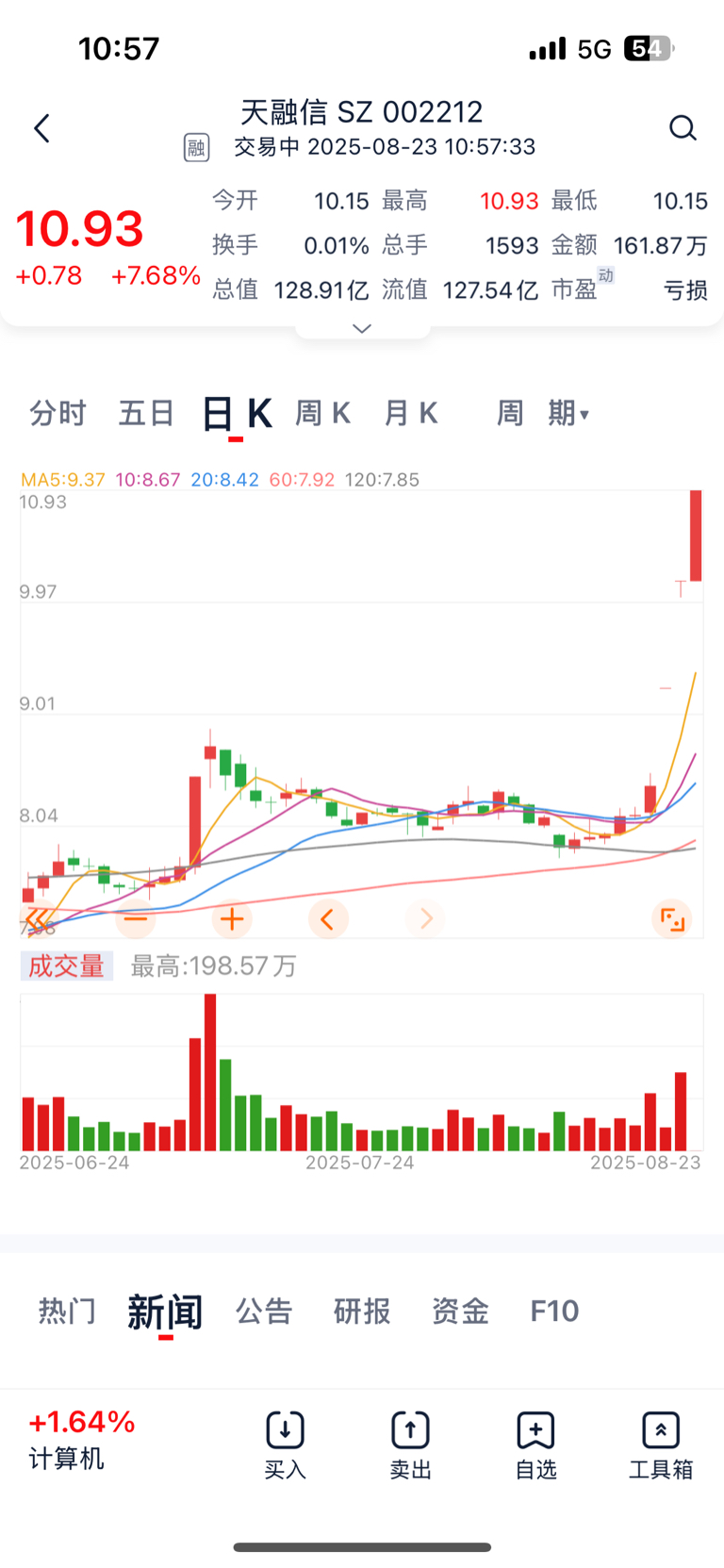Screen dimensions: 724x1568
Task: Tap 卖出 to sell the stock
Action: 410,1445
